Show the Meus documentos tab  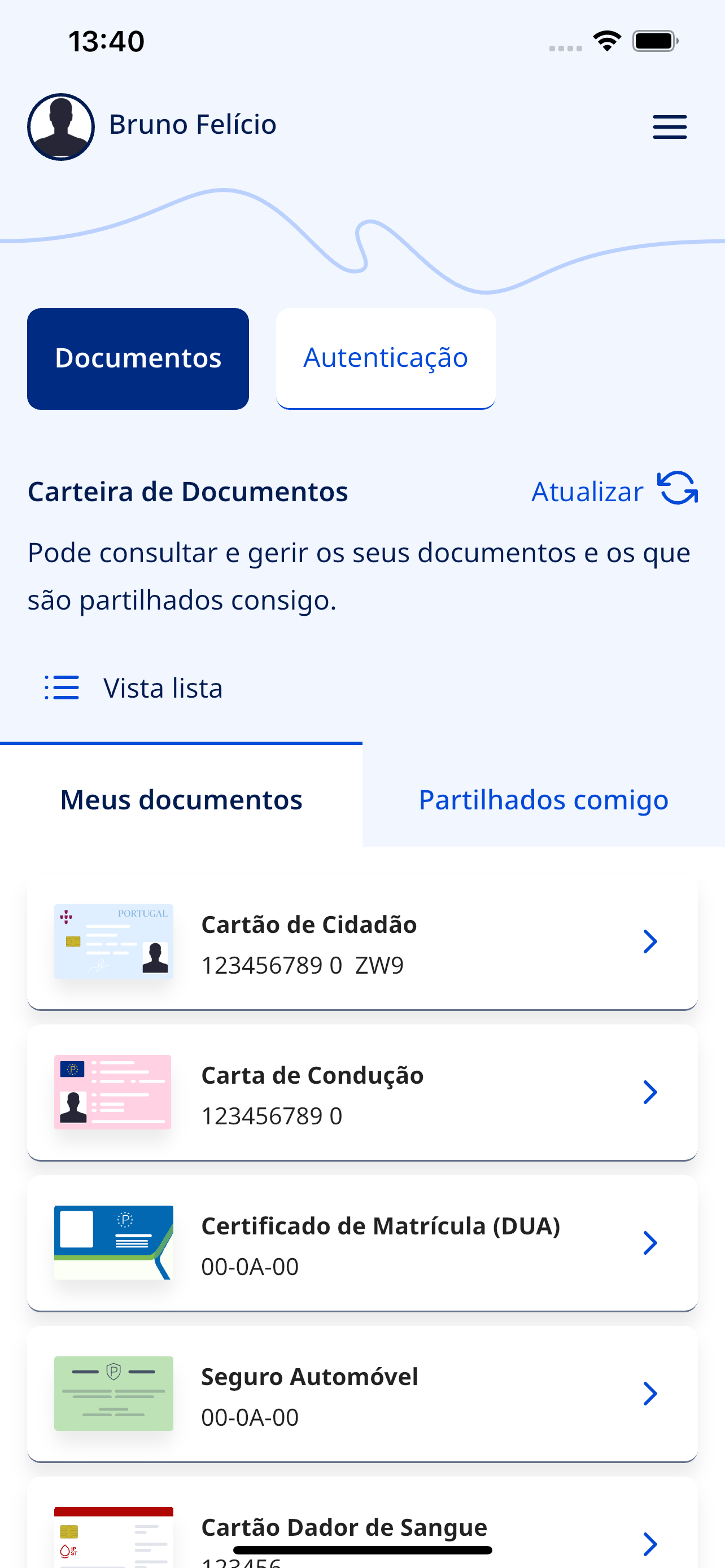click(181, 799)
